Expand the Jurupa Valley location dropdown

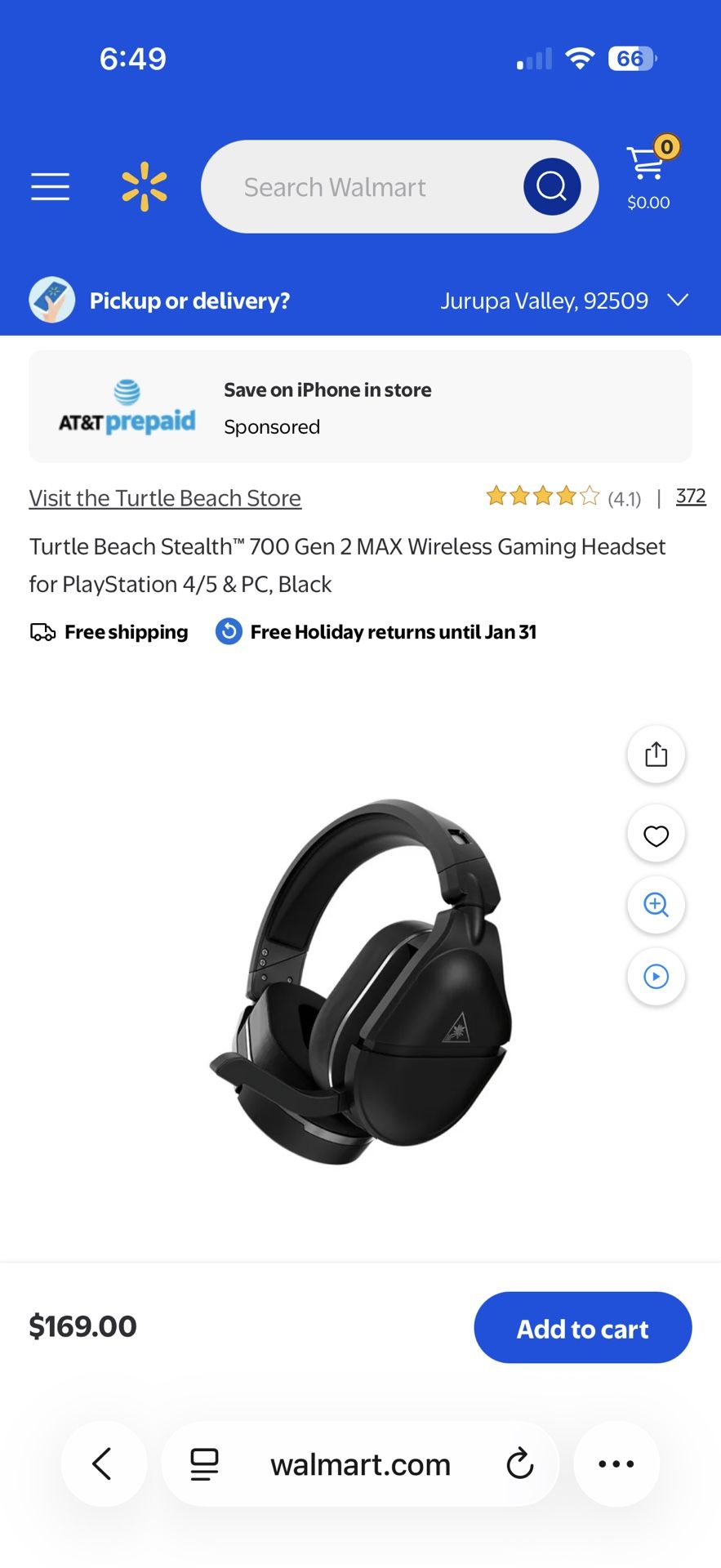pos(678,300)
